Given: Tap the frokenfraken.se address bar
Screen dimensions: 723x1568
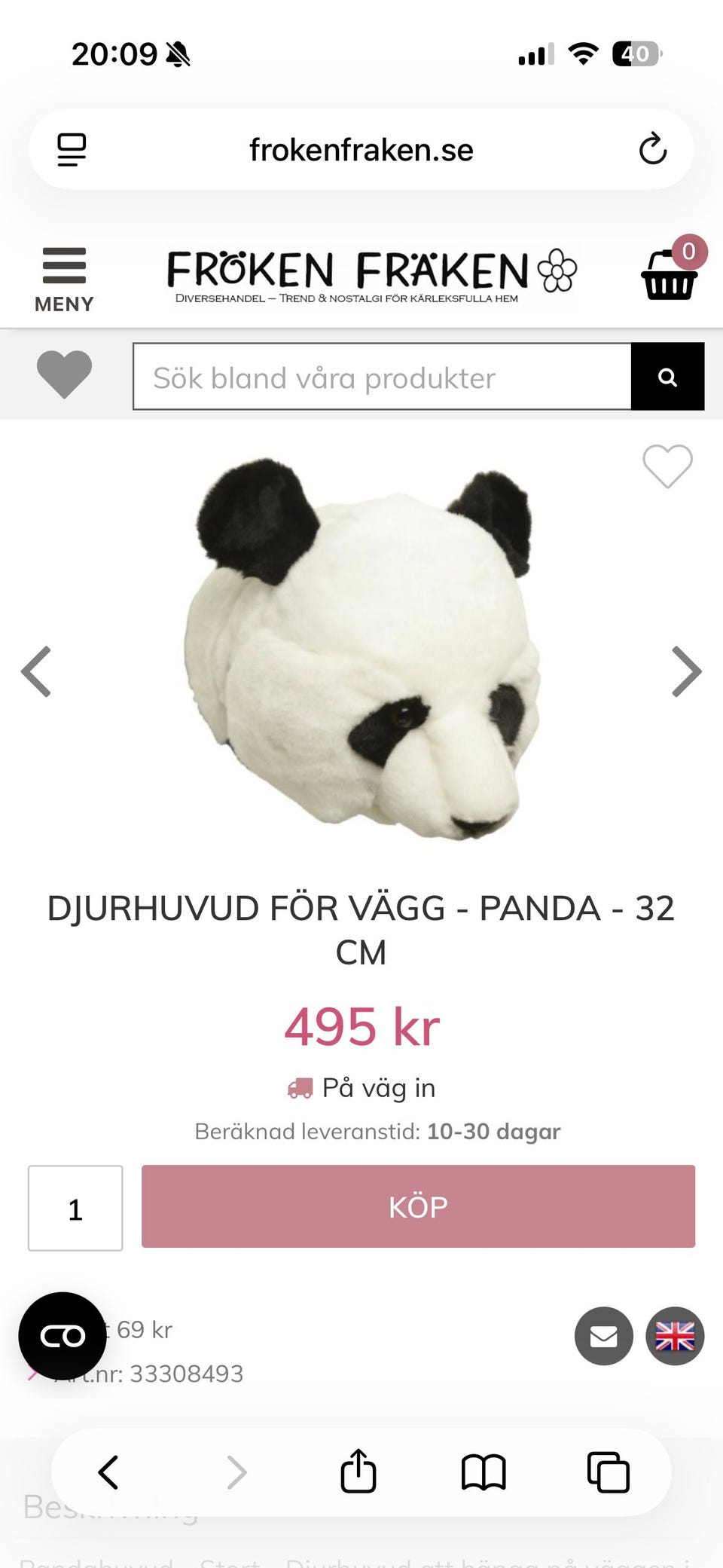Looking at the screenshot, I should point(361,149).
